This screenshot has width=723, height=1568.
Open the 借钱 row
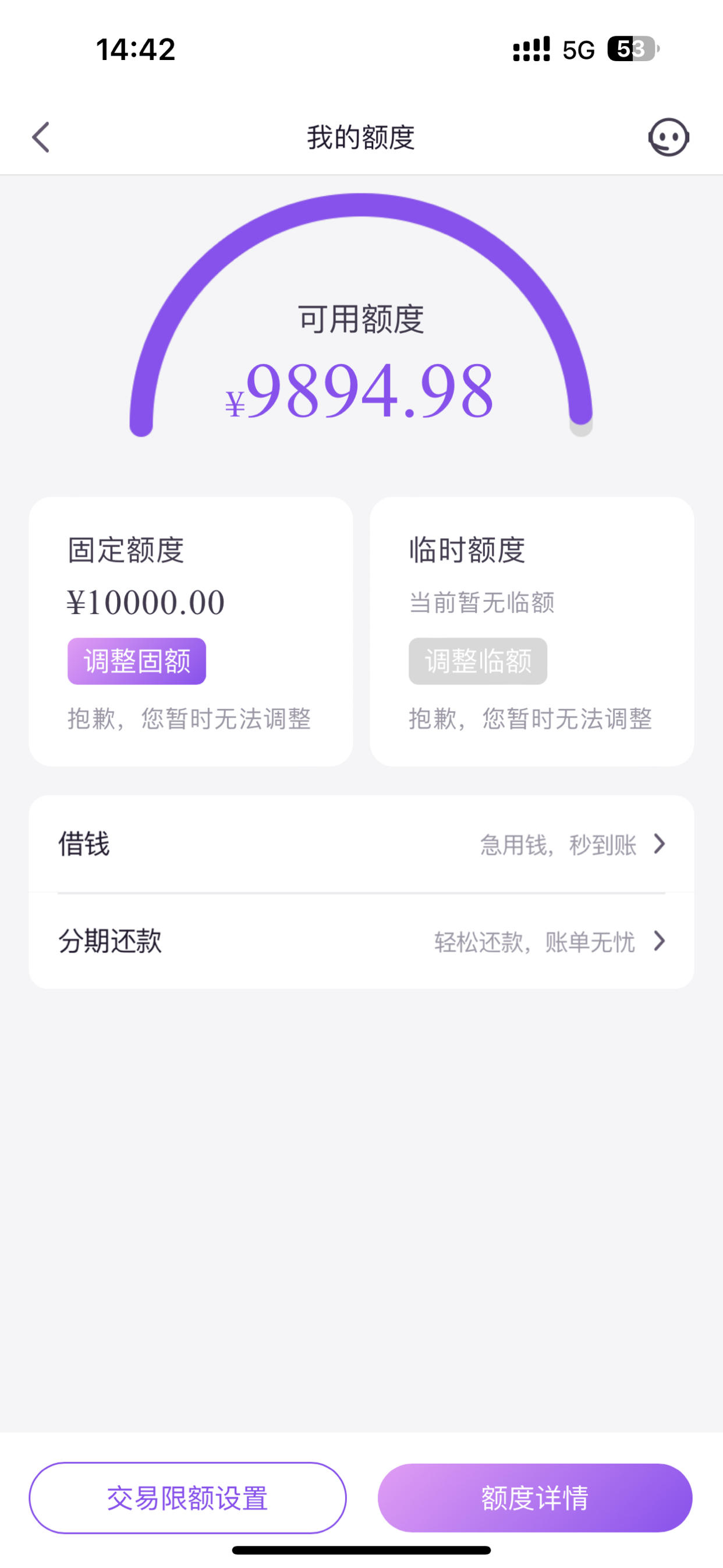(361, 844)
